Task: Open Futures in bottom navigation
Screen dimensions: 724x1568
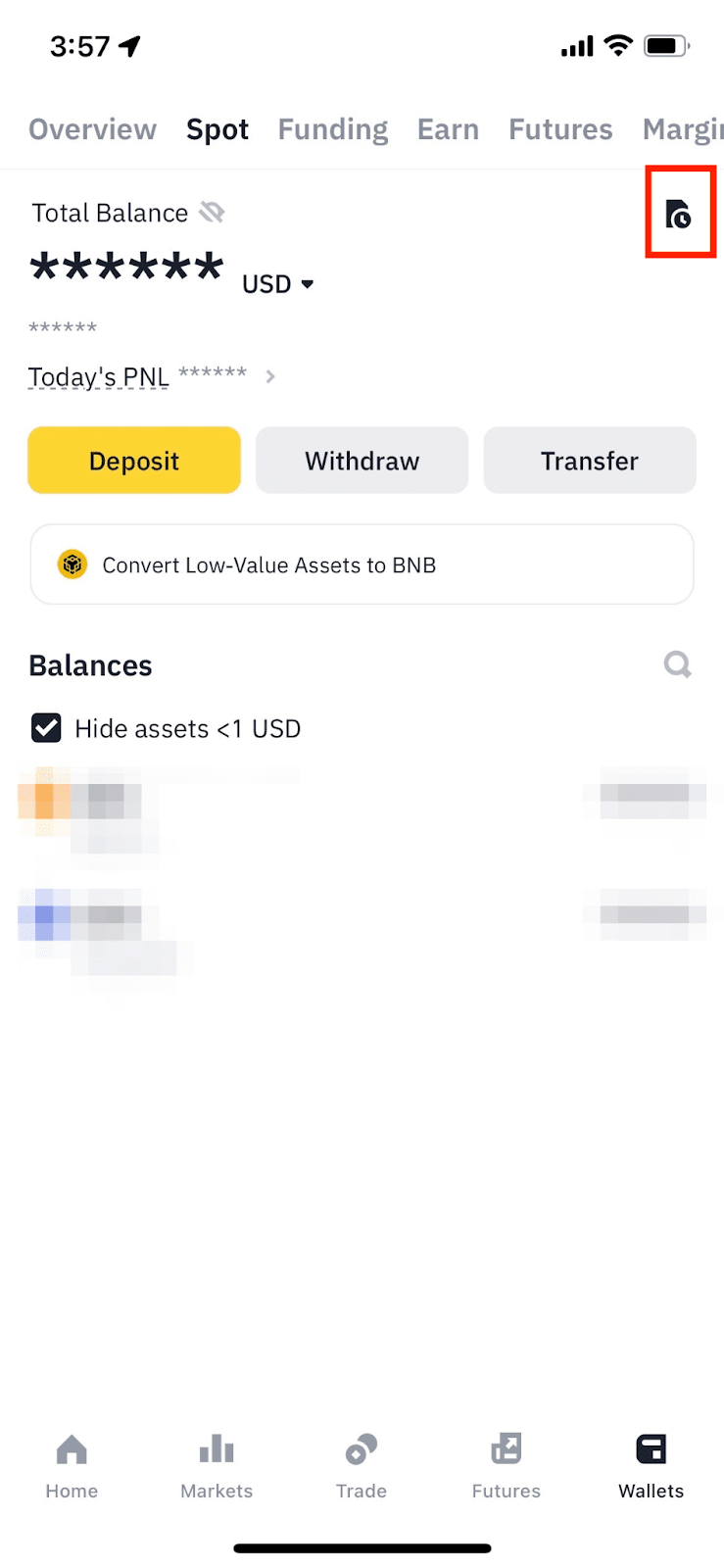Action: (506, 1465)
